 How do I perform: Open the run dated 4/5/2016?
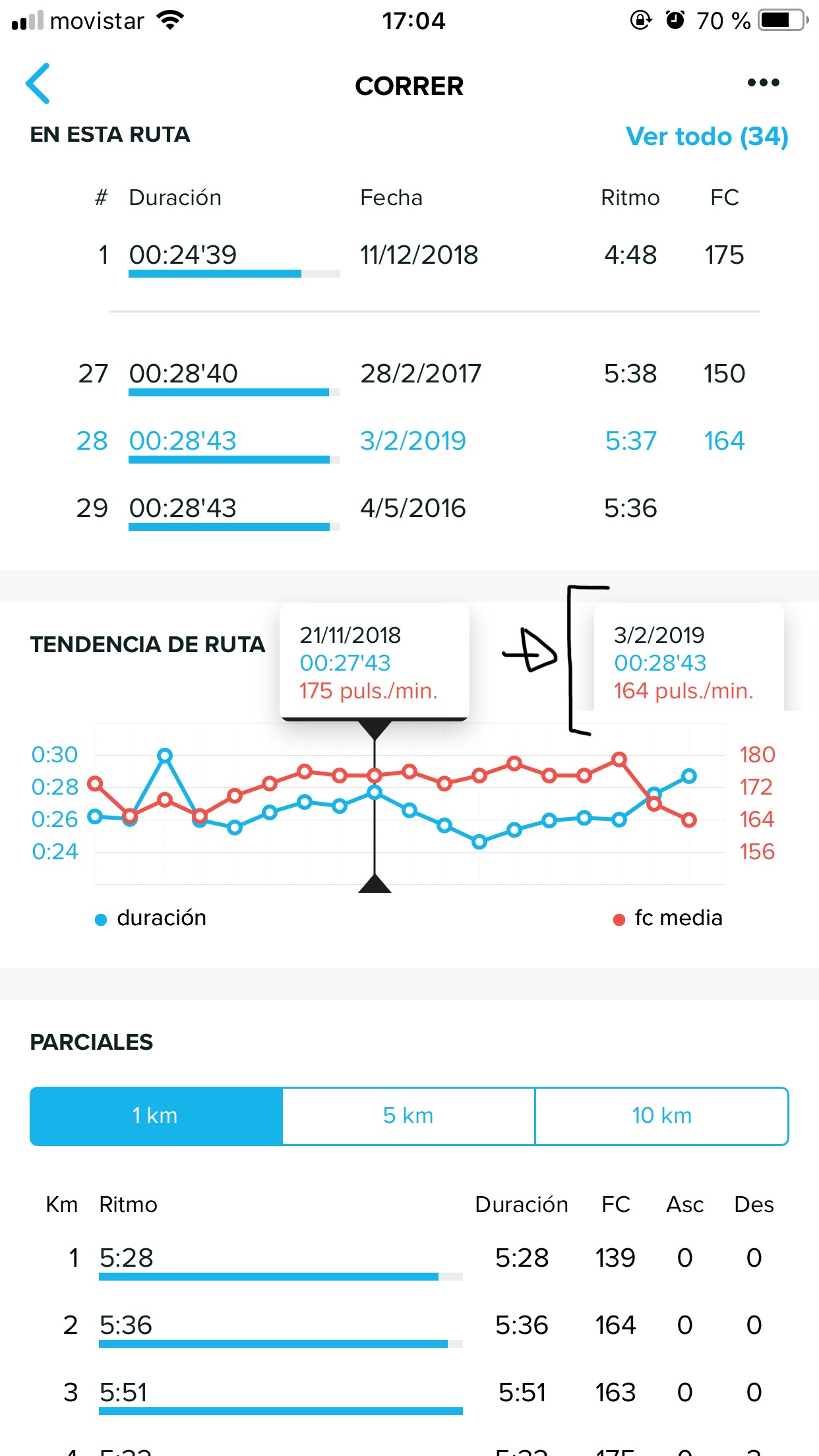(413, 508)
